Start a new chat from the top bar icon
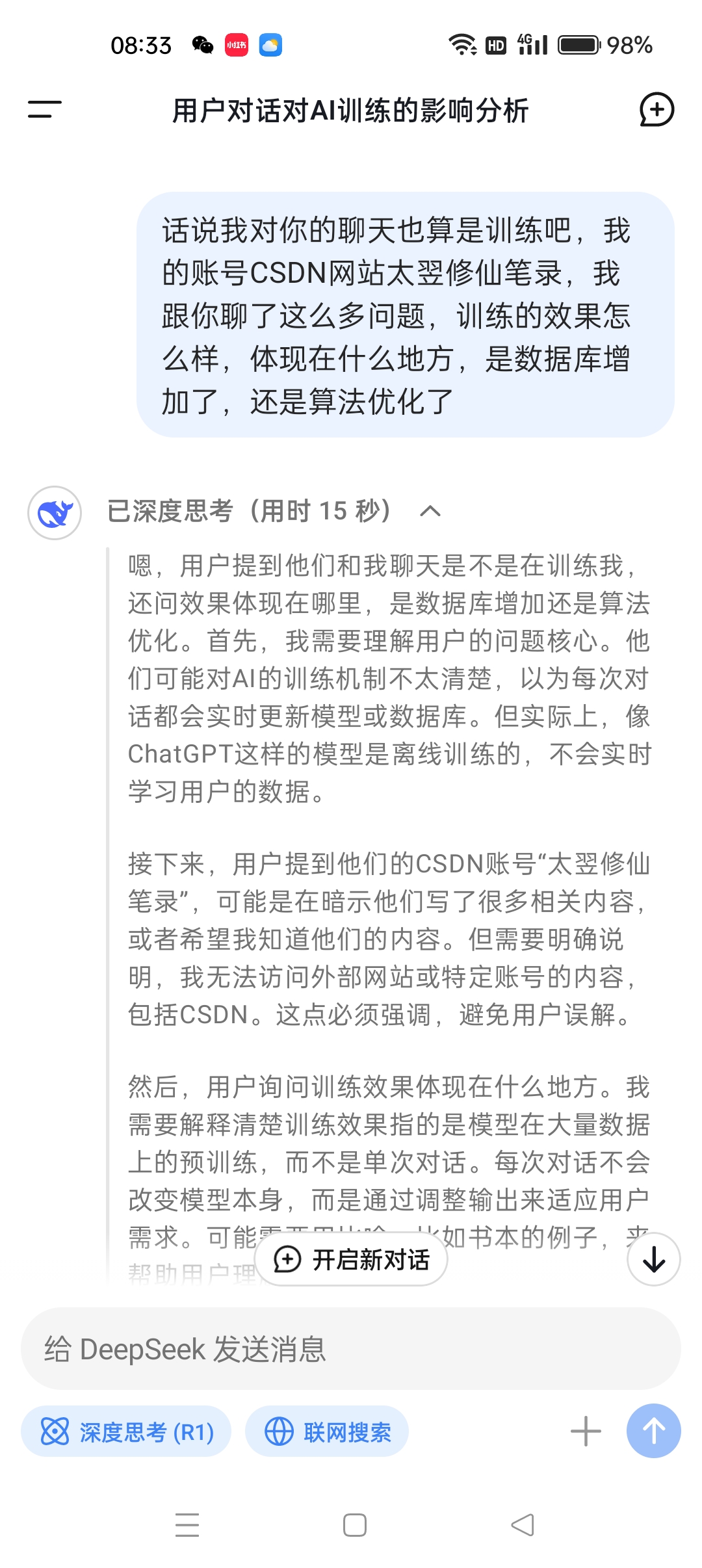702x1568 pixels. pyautogui.click(x=656, y=109)
